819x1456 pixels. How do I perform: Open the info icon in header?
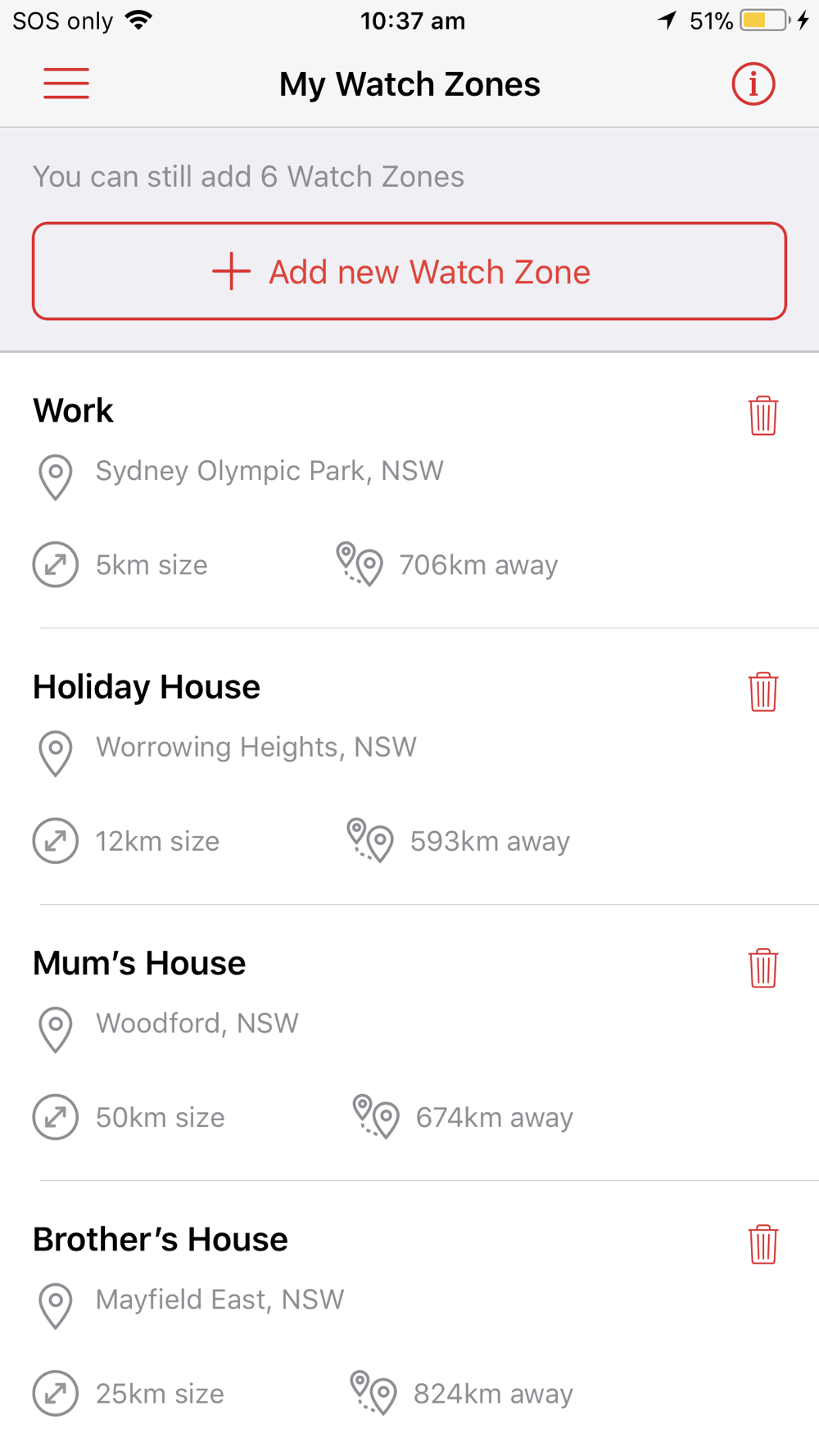753,84
